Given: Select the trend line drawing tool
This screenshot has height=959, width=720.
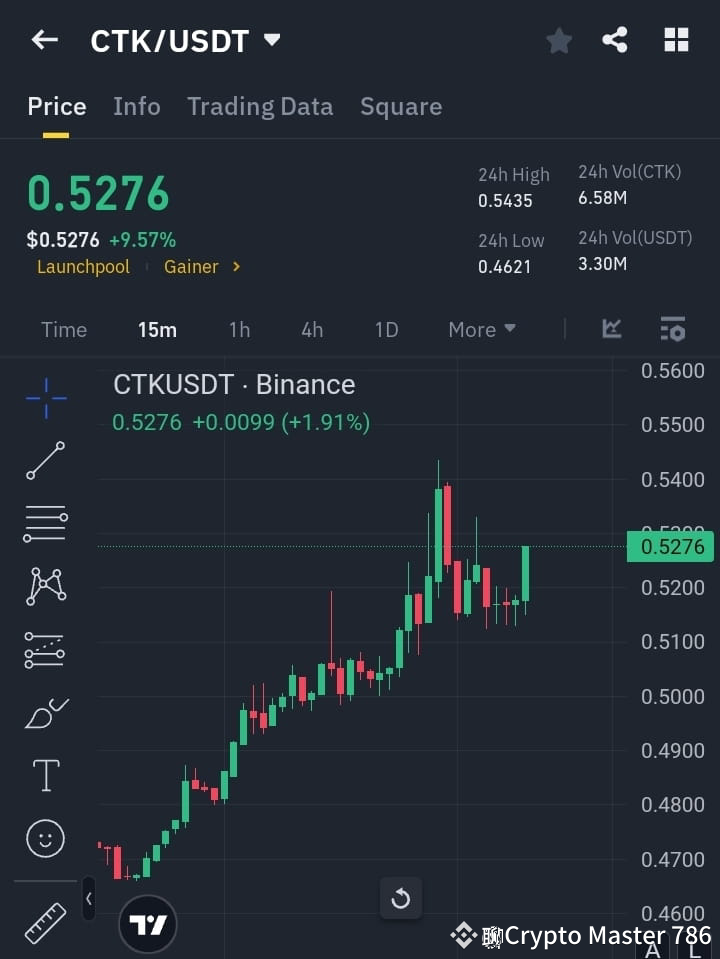Looking at the screenshot, I should click(x=45, y=461).
